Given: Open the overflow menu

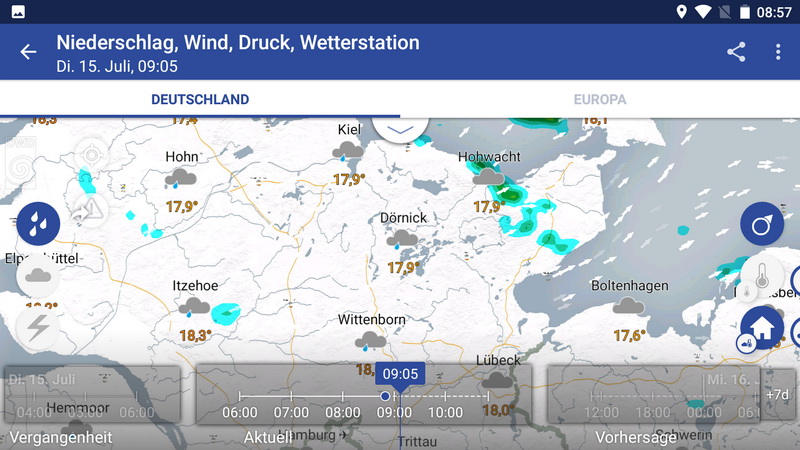Looking at the screenshot, I should [x=778, y=52].
